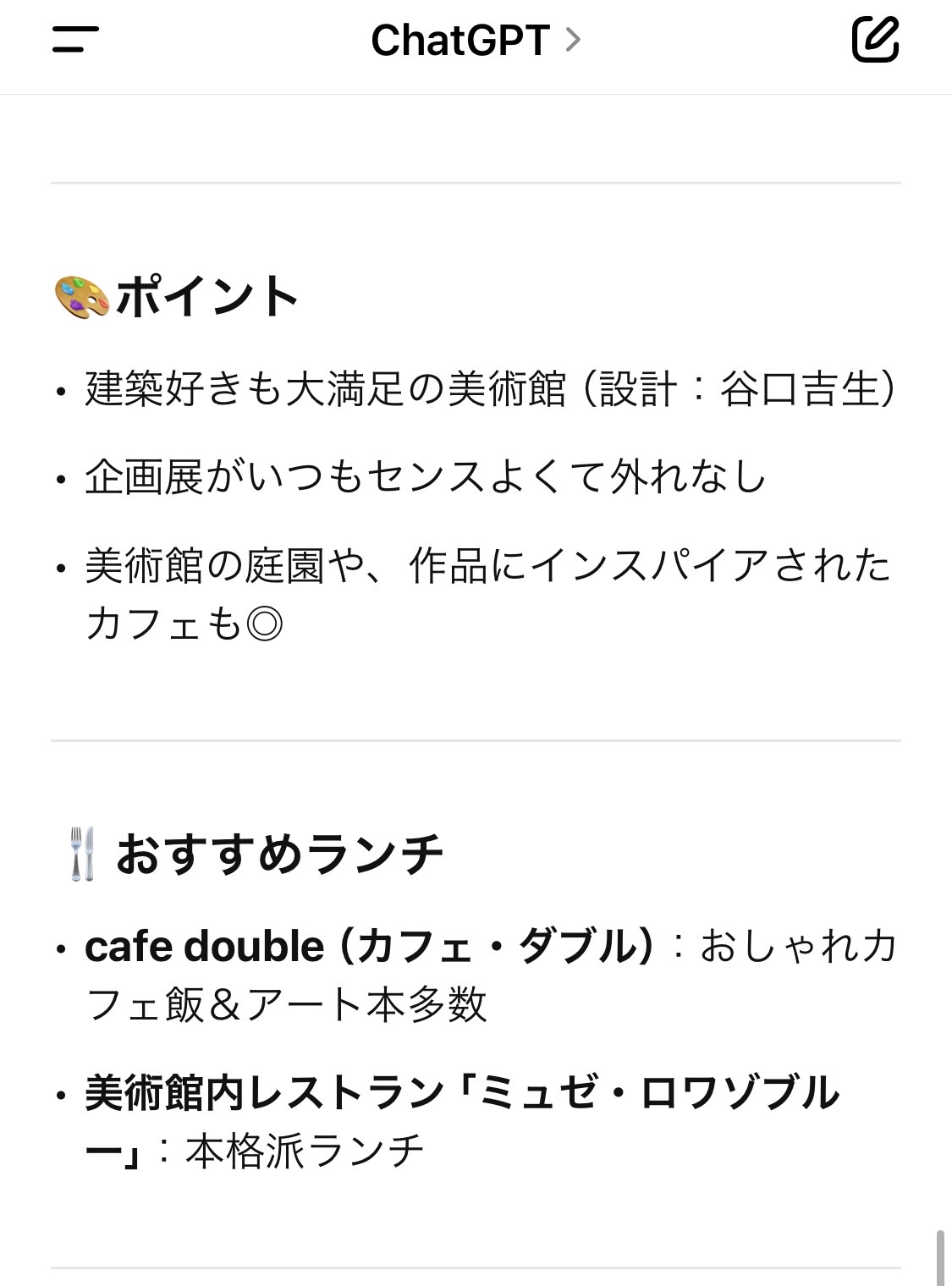The image size is (952, 1286).
Task: Open the ChatGPT model selector
Action: 476,40
